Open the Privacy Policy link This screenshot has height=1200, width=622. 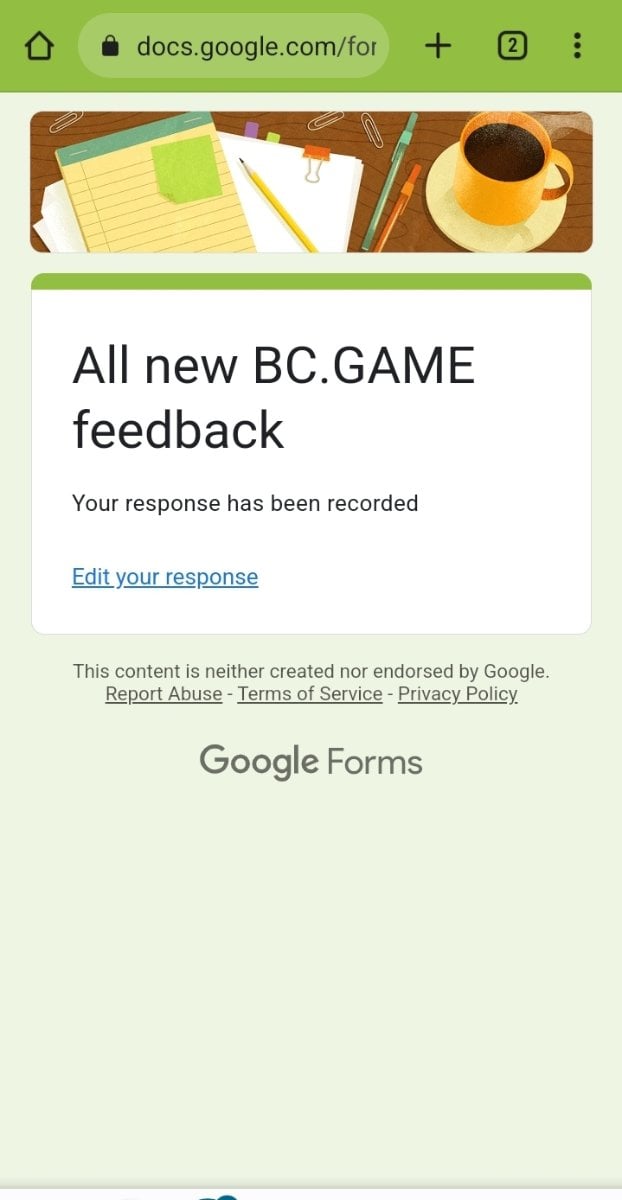(x=457, y=694)
